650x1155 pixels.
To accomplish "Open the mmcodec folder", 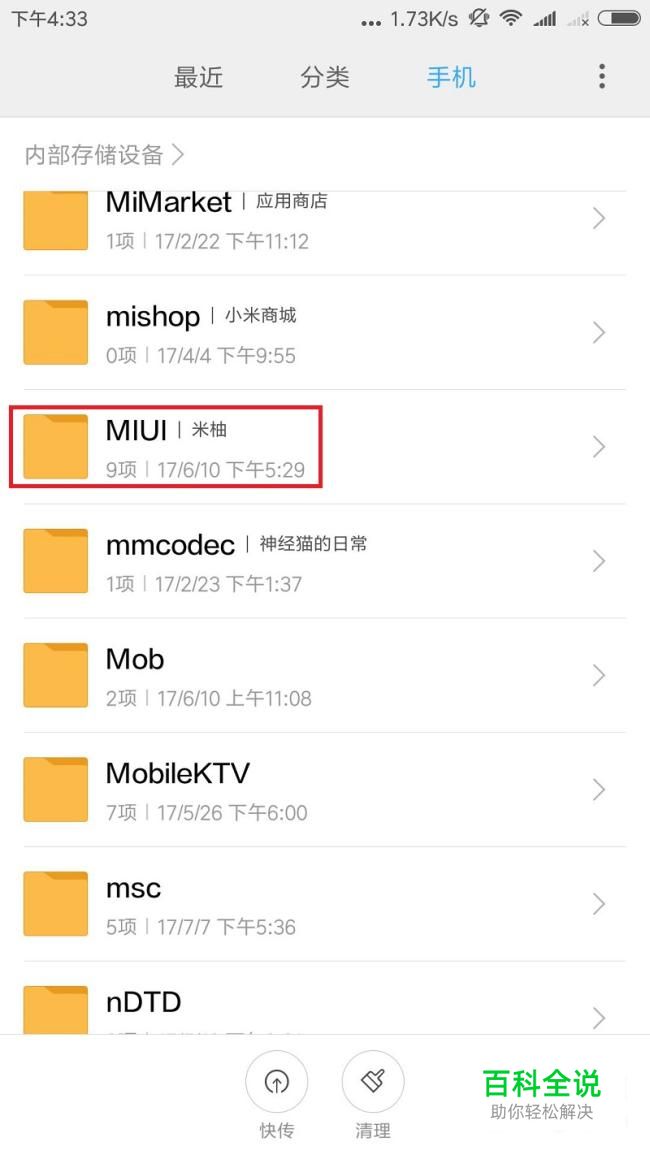I will click(324, 561).
